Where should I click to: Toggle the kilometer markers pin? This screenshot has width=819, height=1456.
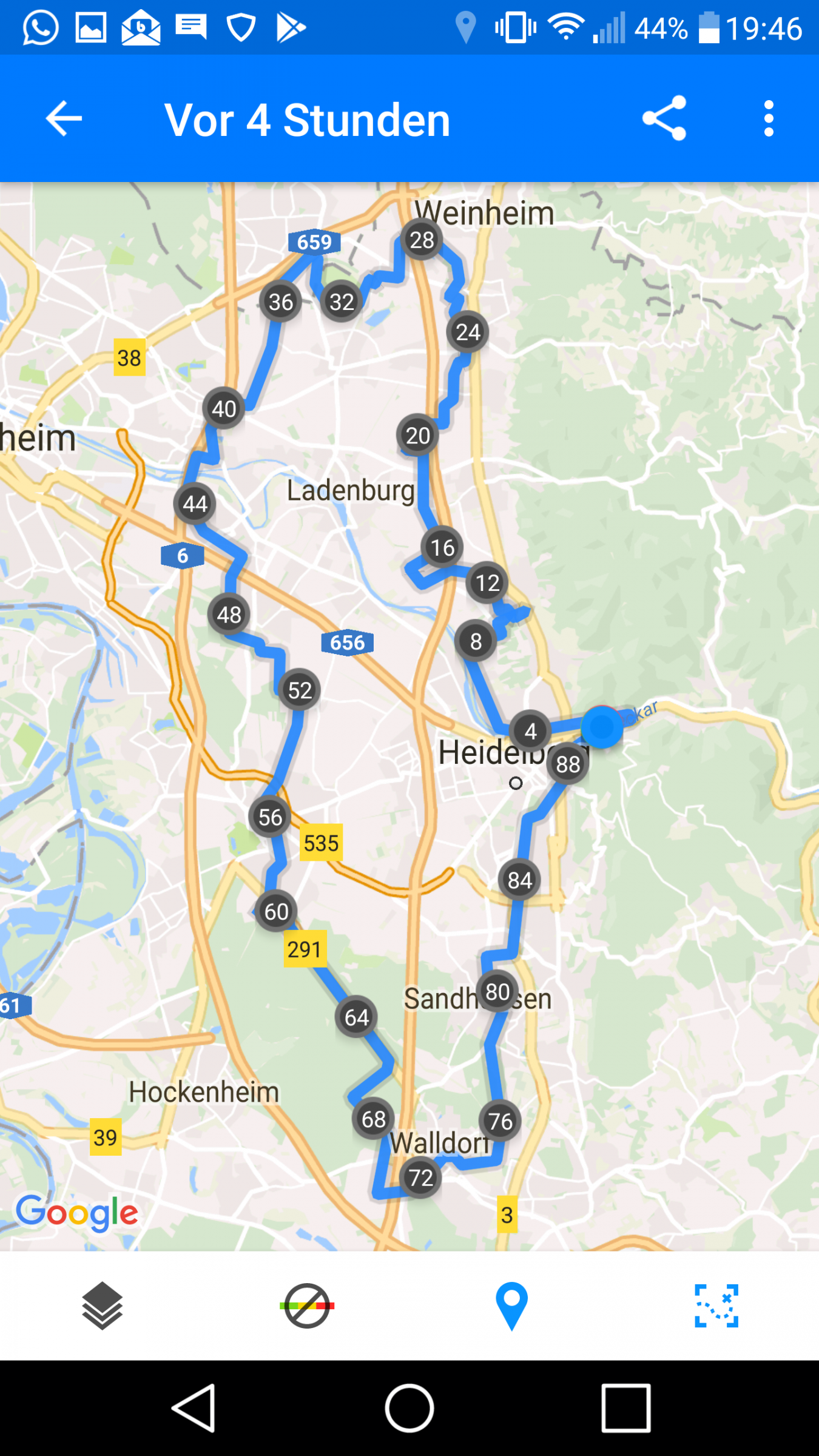pos(511,1306)
